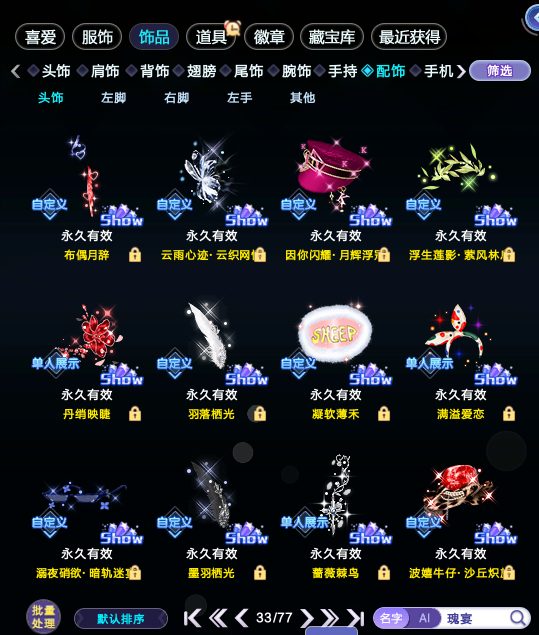539x635 pixels.
Task: Switch search mode to AI
Action: [x=424, y=618]
